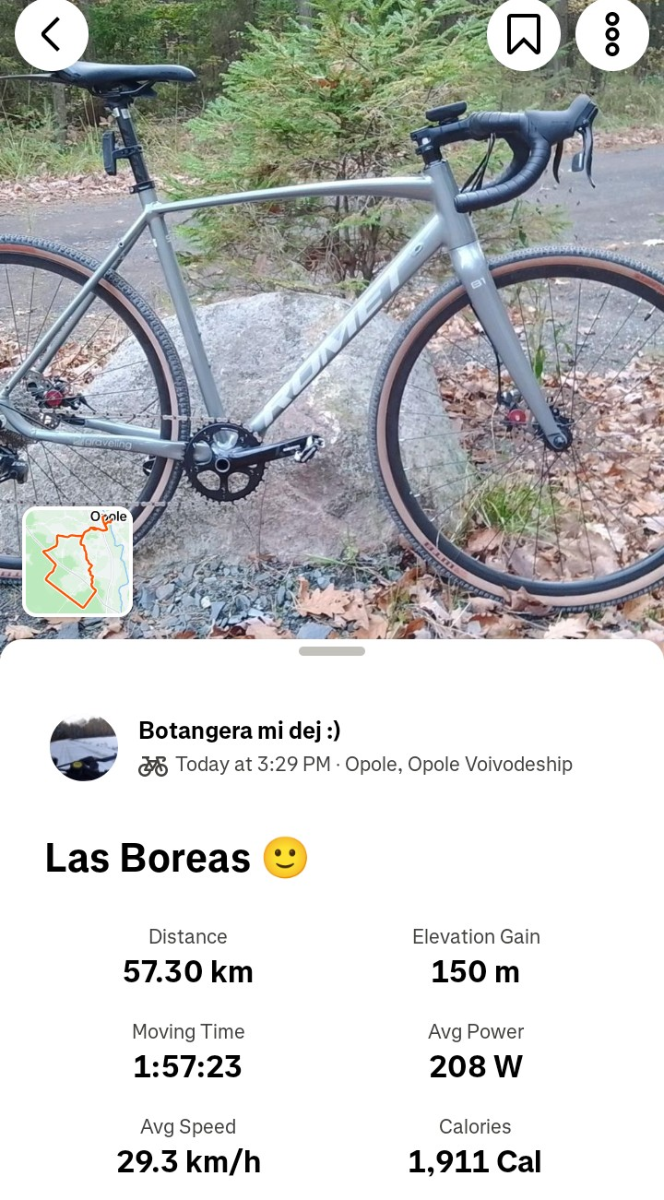This screenshot has height=1200, width=664.
Task: Open Botangera mi dej profile avatar
Action: point(84,748)
